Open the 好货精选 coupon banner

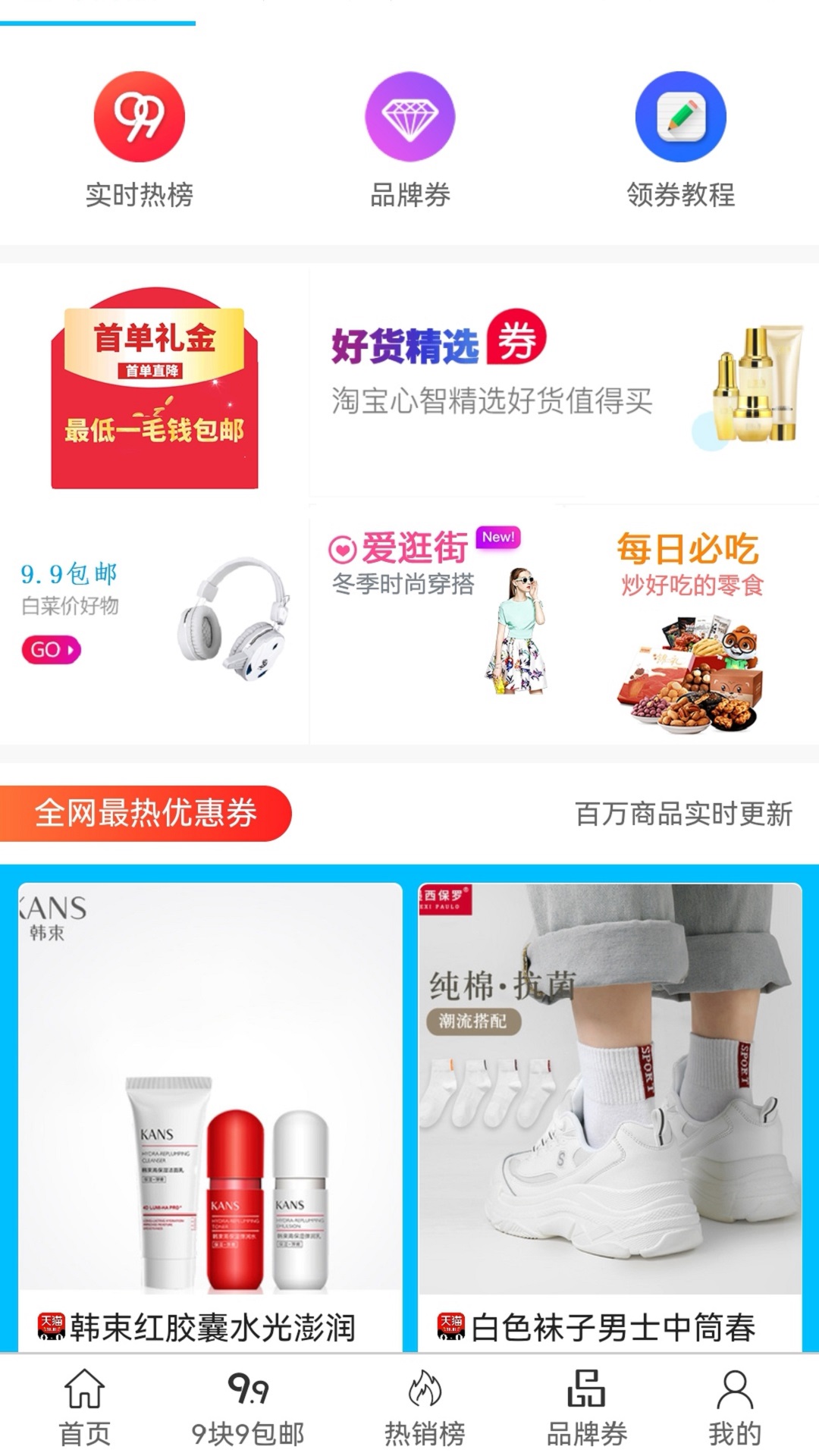[x=564, y=383]
